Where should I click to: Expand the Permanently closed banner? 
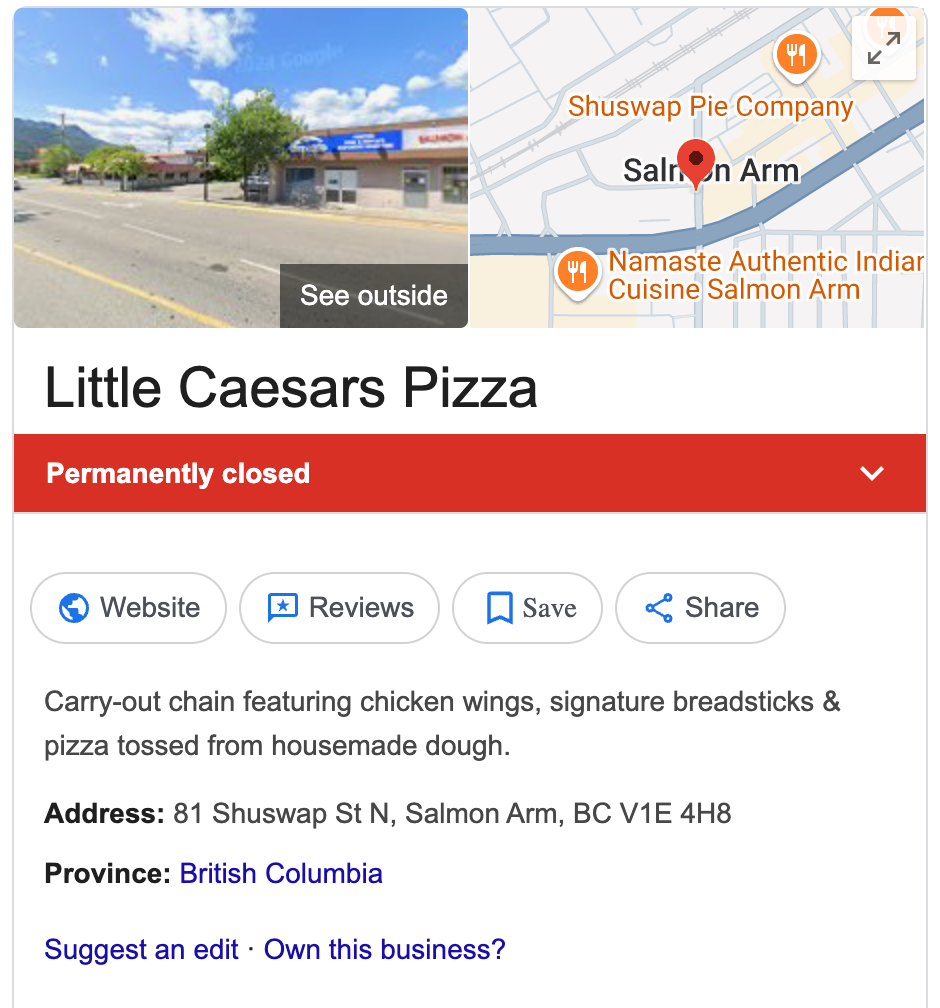(872, 474)
